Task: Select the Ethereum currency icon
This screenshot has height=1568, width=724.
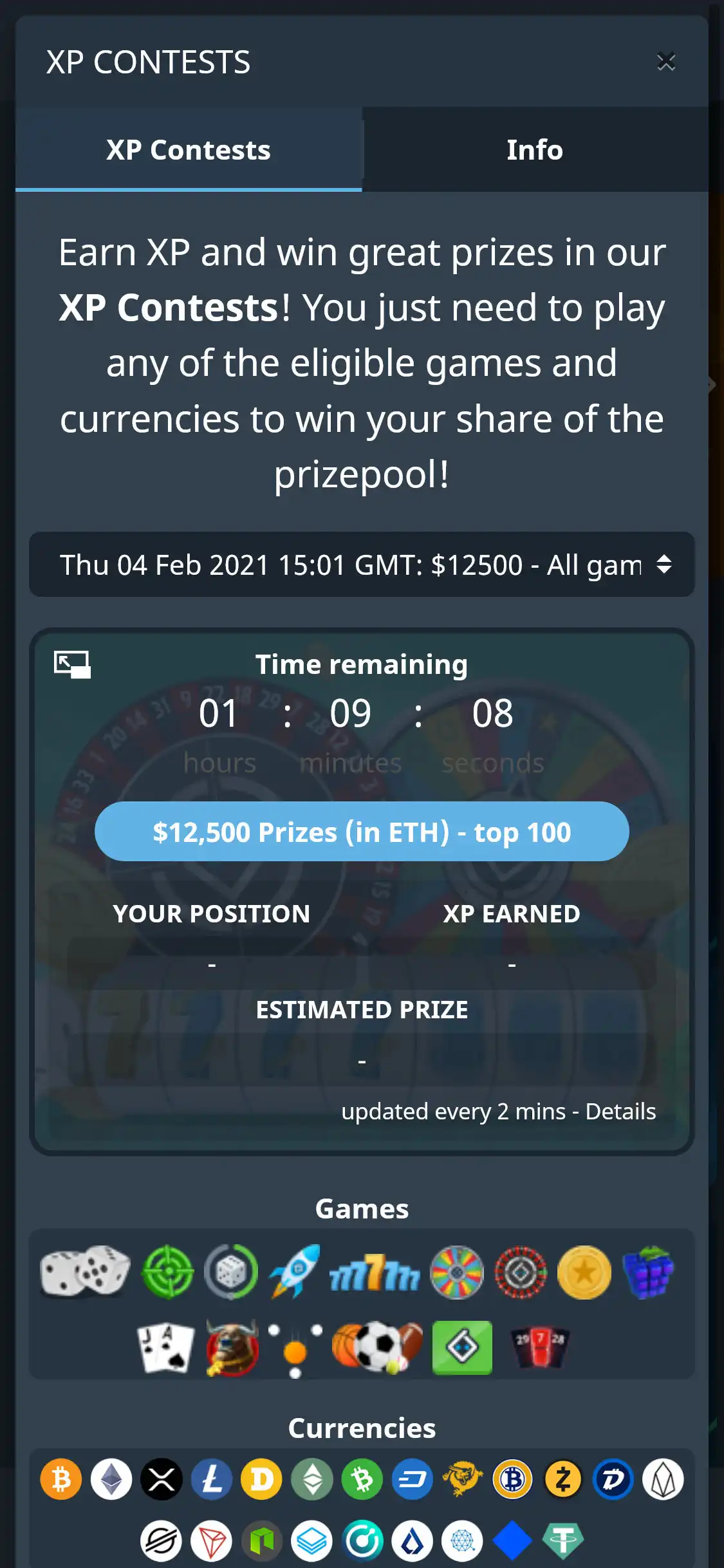Action: point(111,1479)
